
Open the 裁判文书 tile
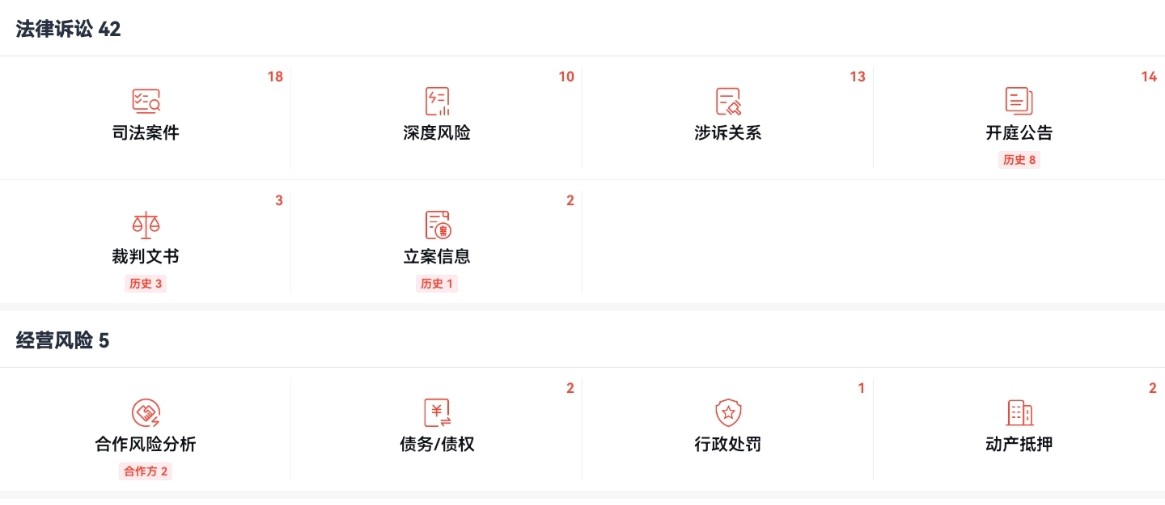click(146, 242)
